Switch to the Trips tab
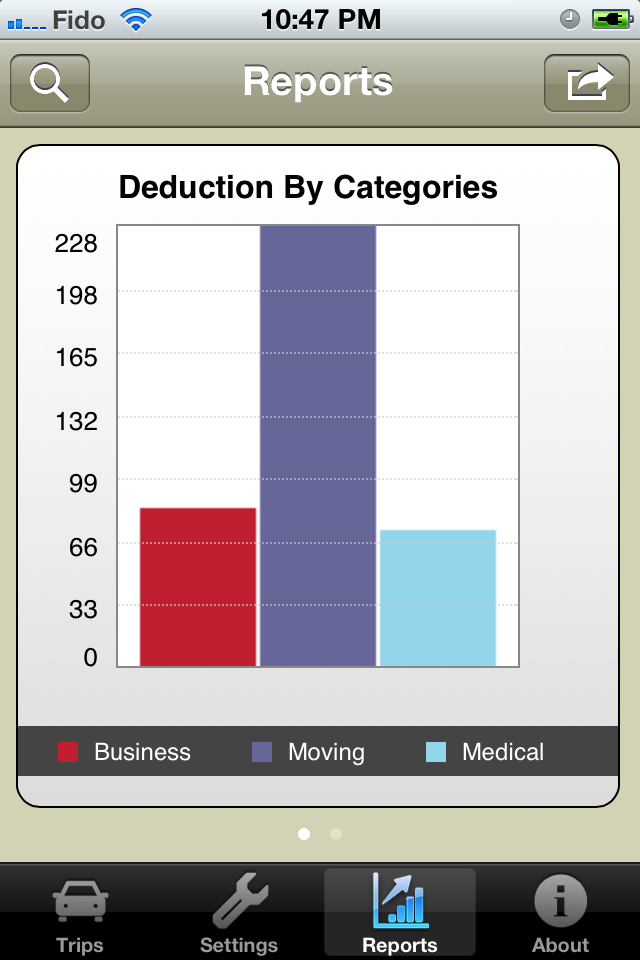 click(x=80, y=912)
